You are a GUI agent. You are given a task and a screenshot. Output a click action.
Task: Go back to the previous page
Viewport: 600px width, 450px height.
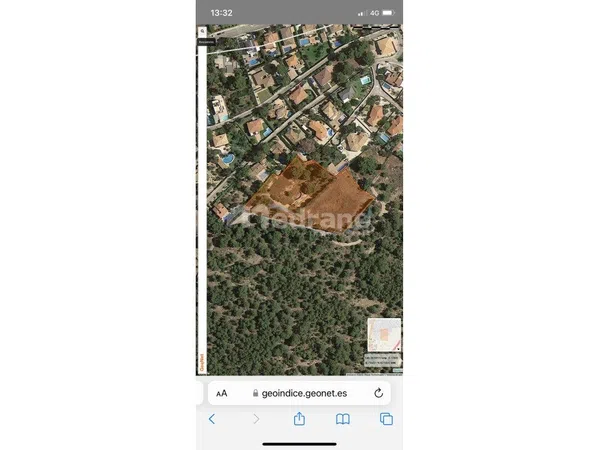click(212, 420)
